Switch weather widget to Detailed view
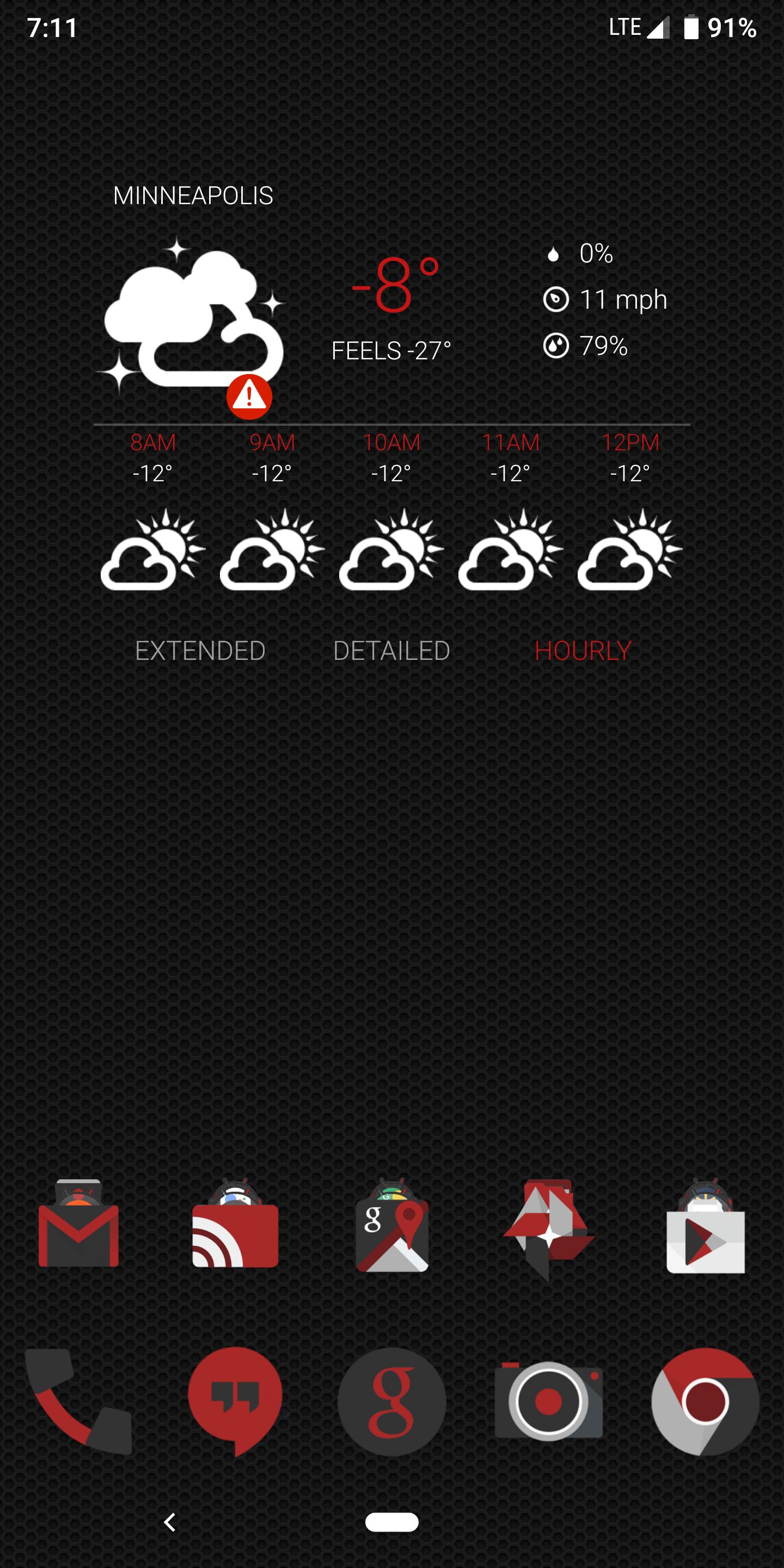784x1568 pixels. tap(391, 651)
